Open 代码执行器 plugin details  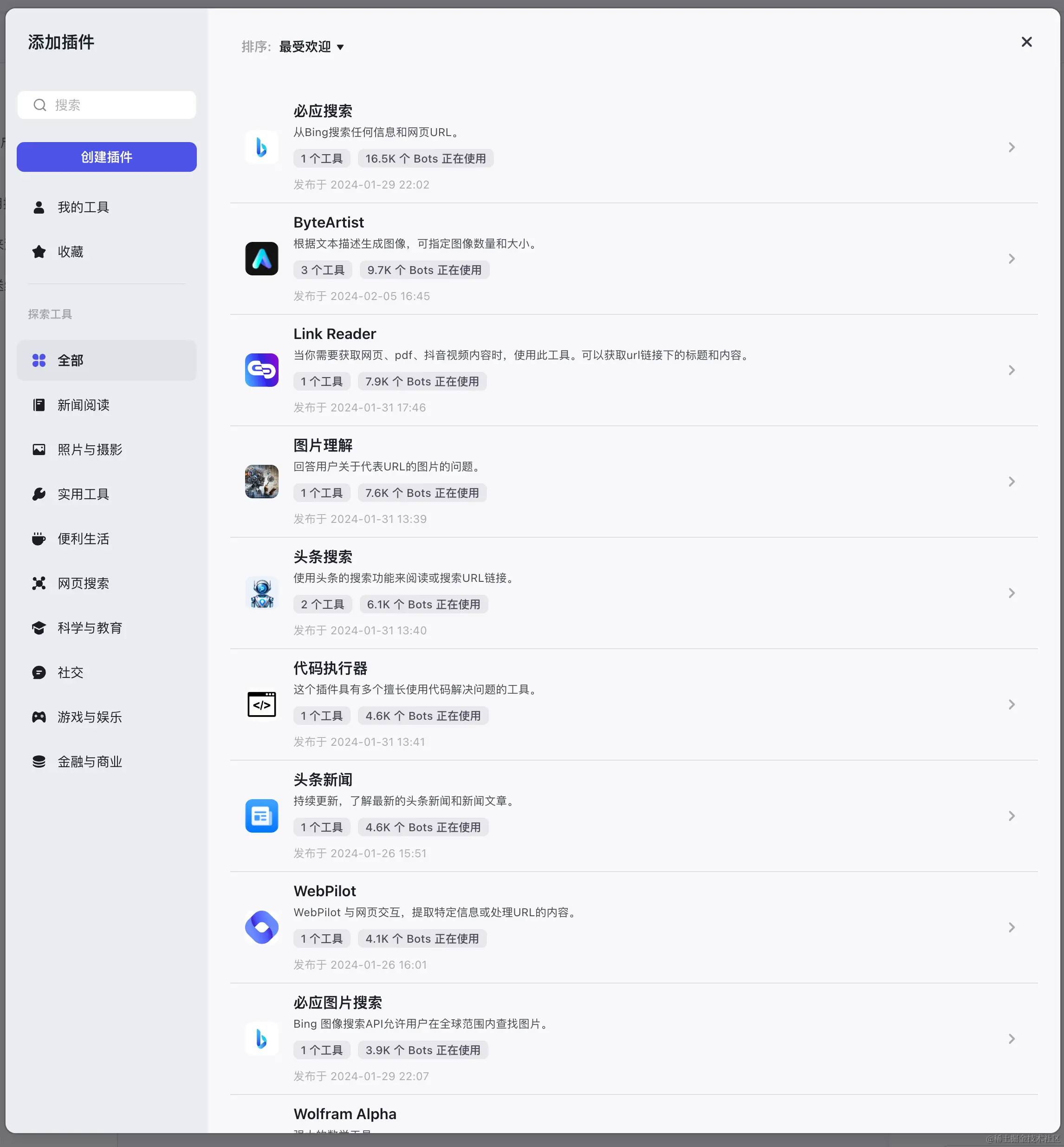tap(633, 704)
